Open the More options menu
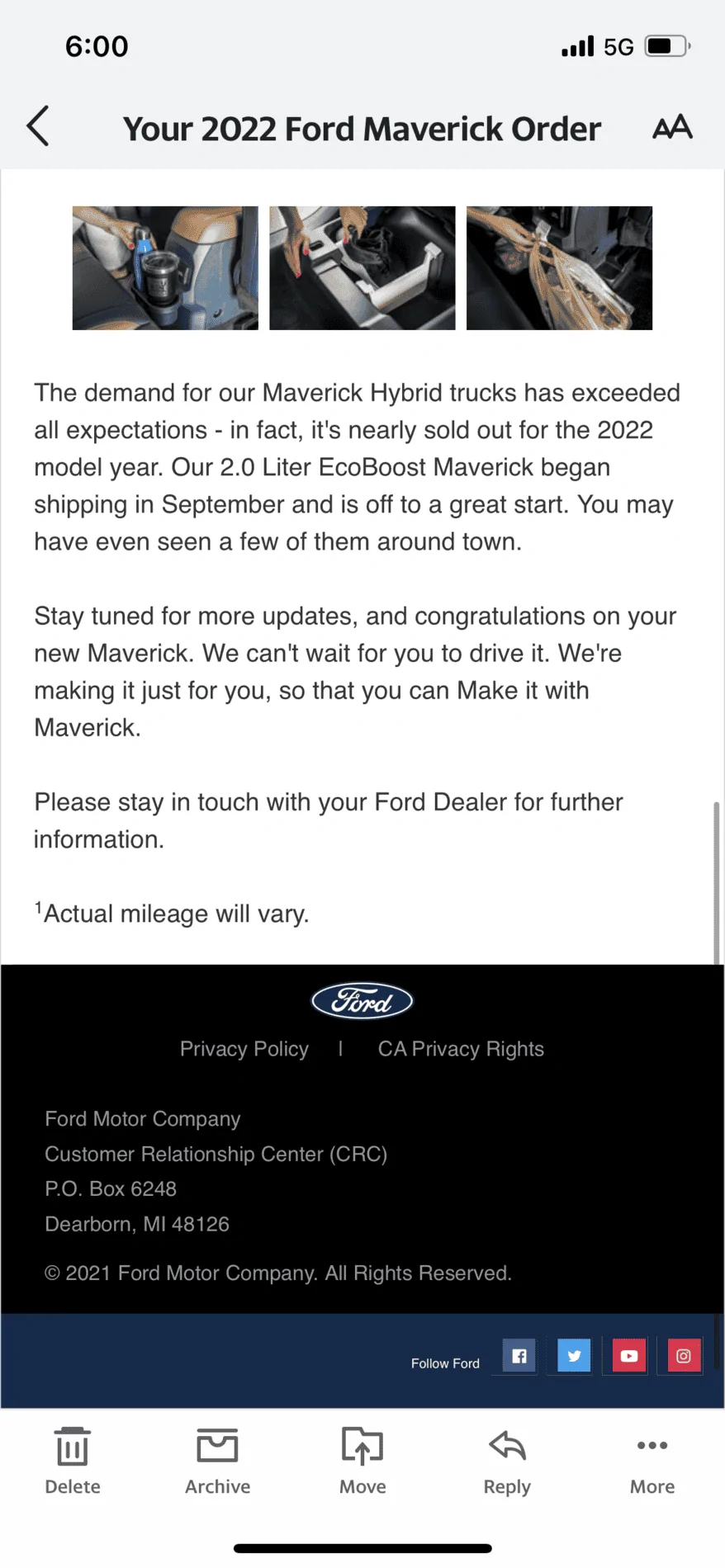This screenshot has width=725, height=1568. click(652, 1462)
